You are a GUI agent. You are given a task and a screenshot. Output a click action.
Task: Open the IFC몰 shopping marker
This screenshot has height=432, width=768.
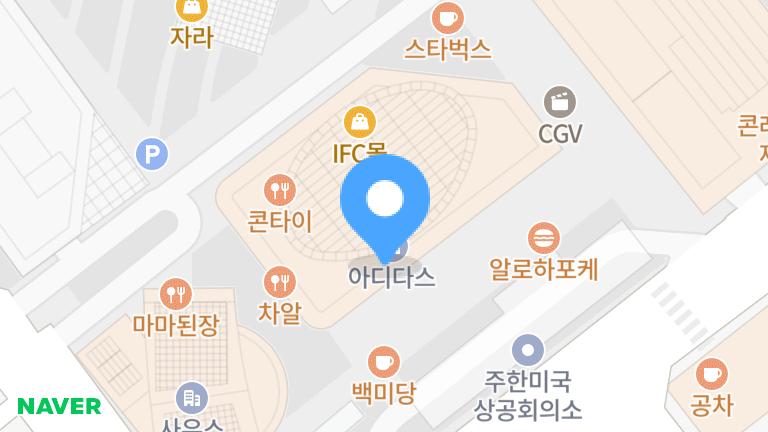click(359, 123)
